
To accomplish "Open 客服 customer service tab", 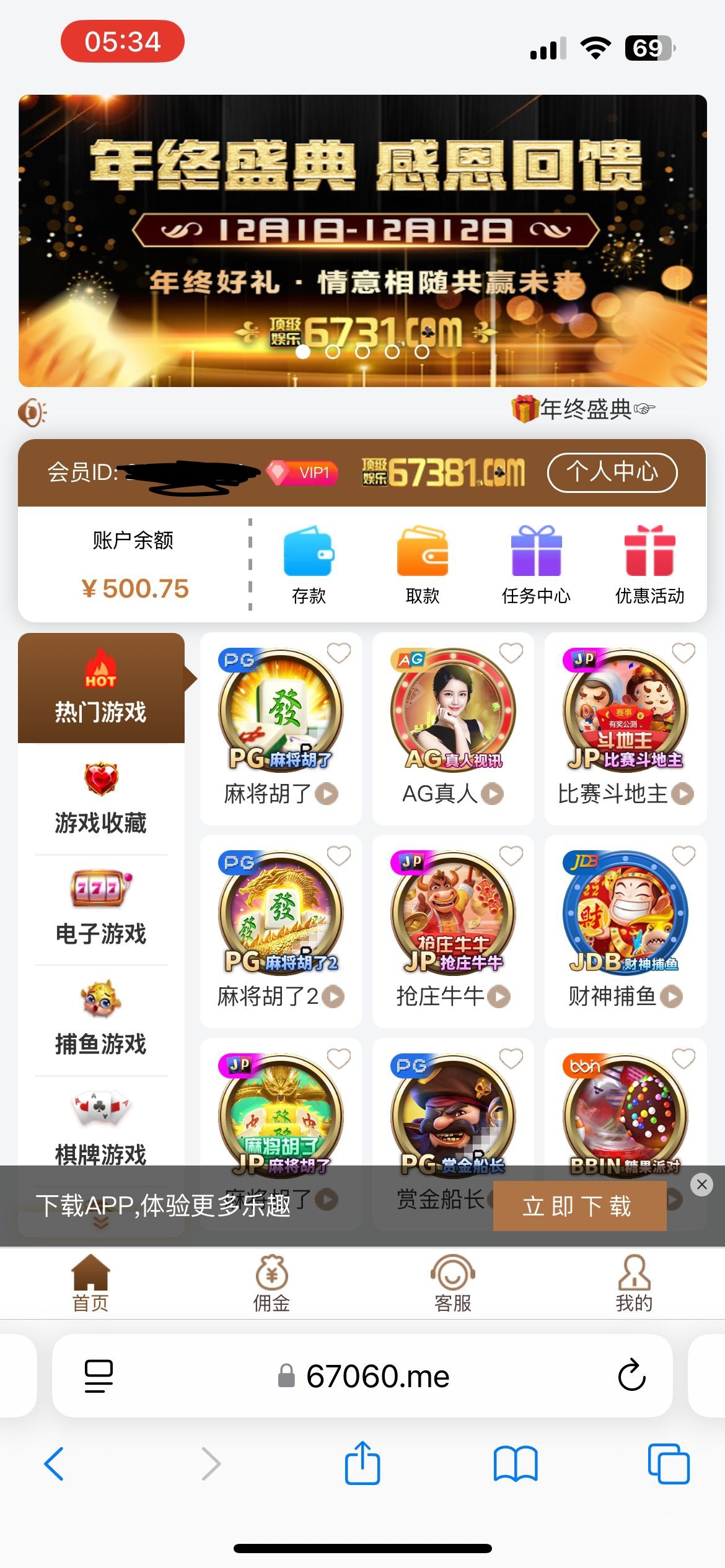I will click(453, 1284).
